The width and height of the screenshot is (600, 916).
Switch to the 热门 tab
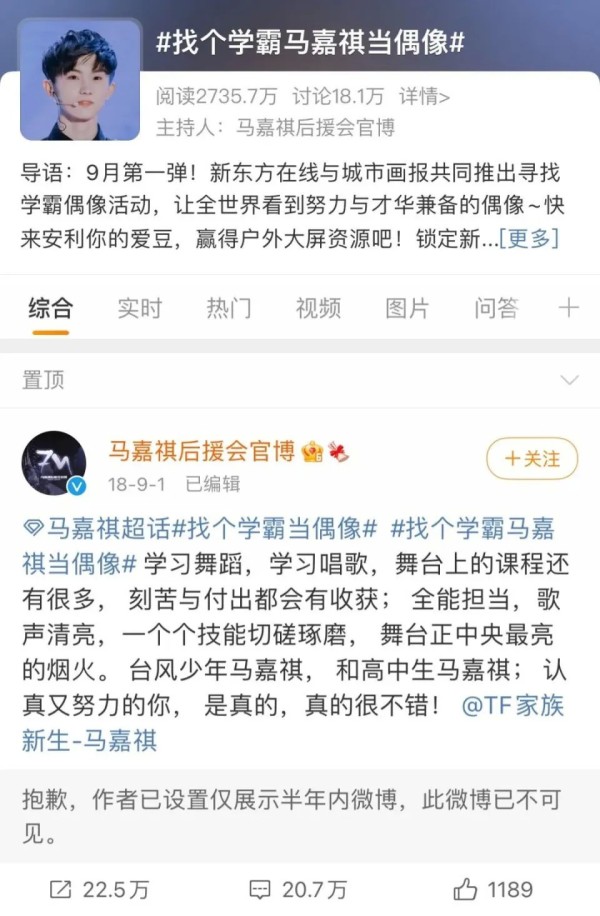(229, 308)
